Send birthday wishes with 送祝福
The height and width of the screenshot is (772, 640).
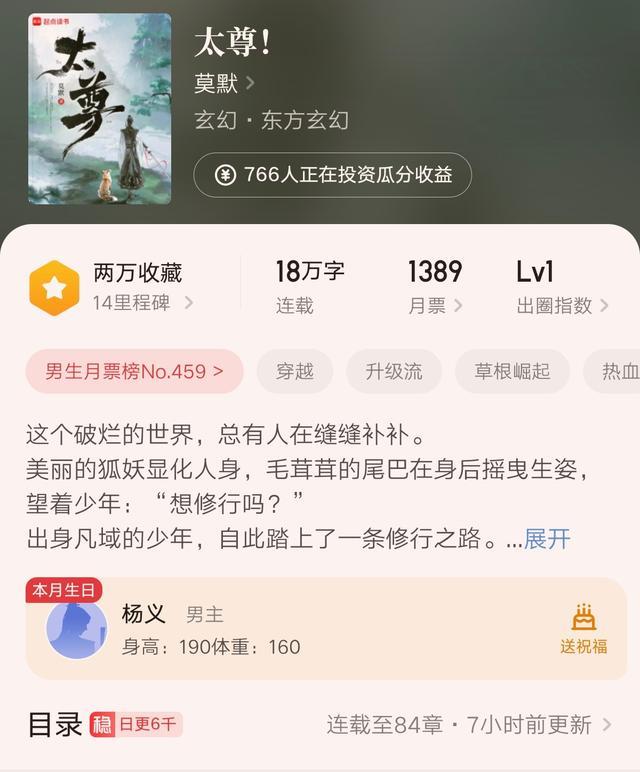coord(583,630)
